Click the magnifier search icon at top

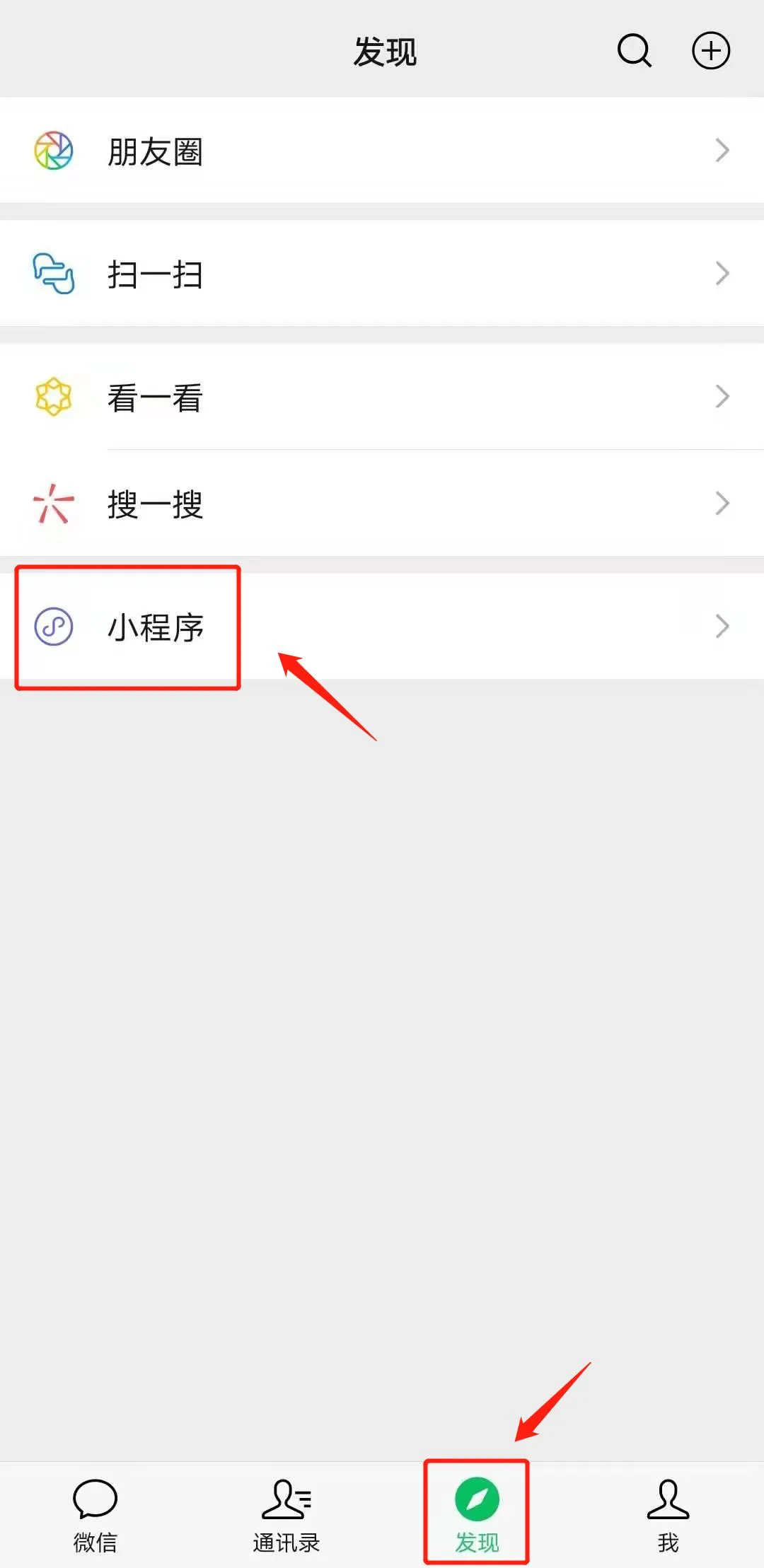pyautogui.click(x=634, y=50)
